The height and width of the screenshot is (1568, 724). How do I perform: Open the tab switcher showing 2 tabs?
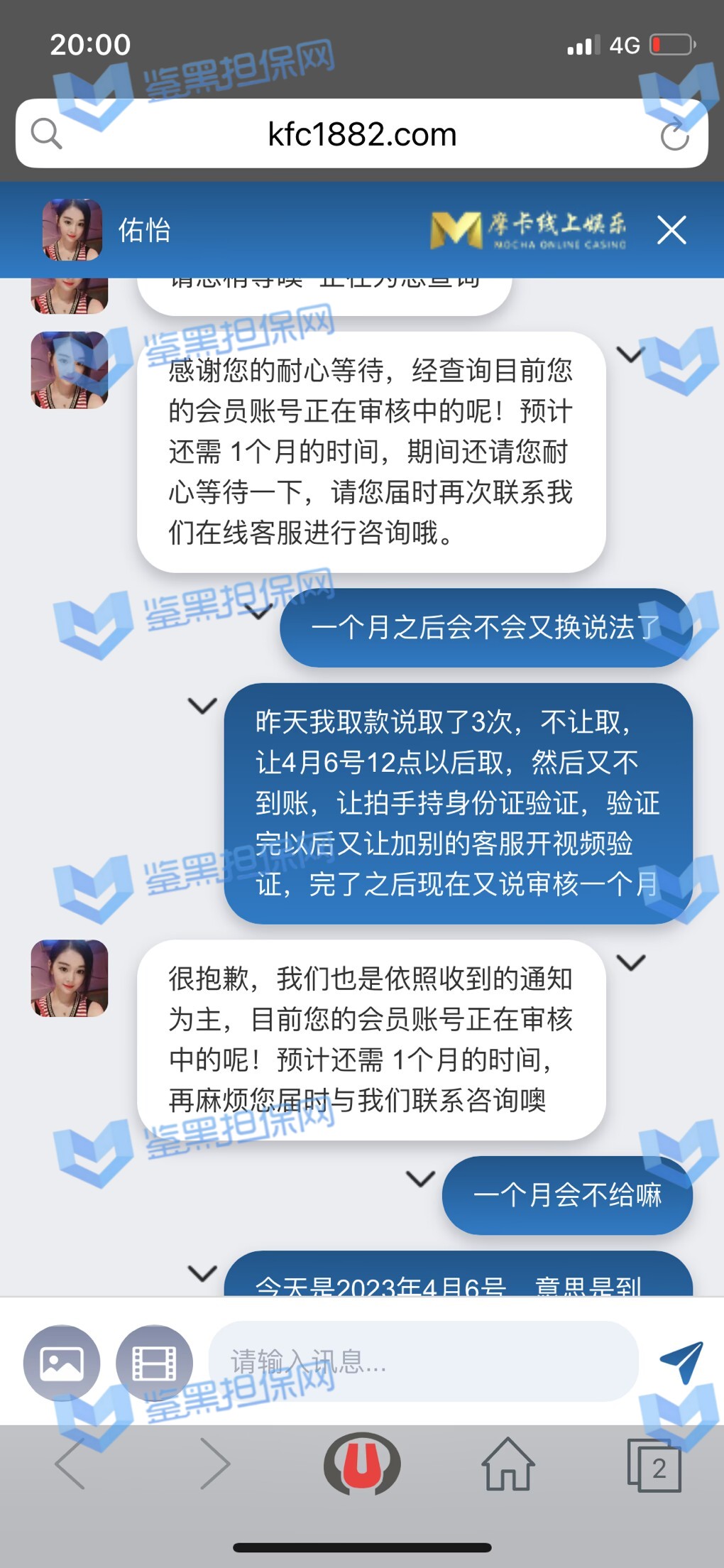coord(654,1466)
